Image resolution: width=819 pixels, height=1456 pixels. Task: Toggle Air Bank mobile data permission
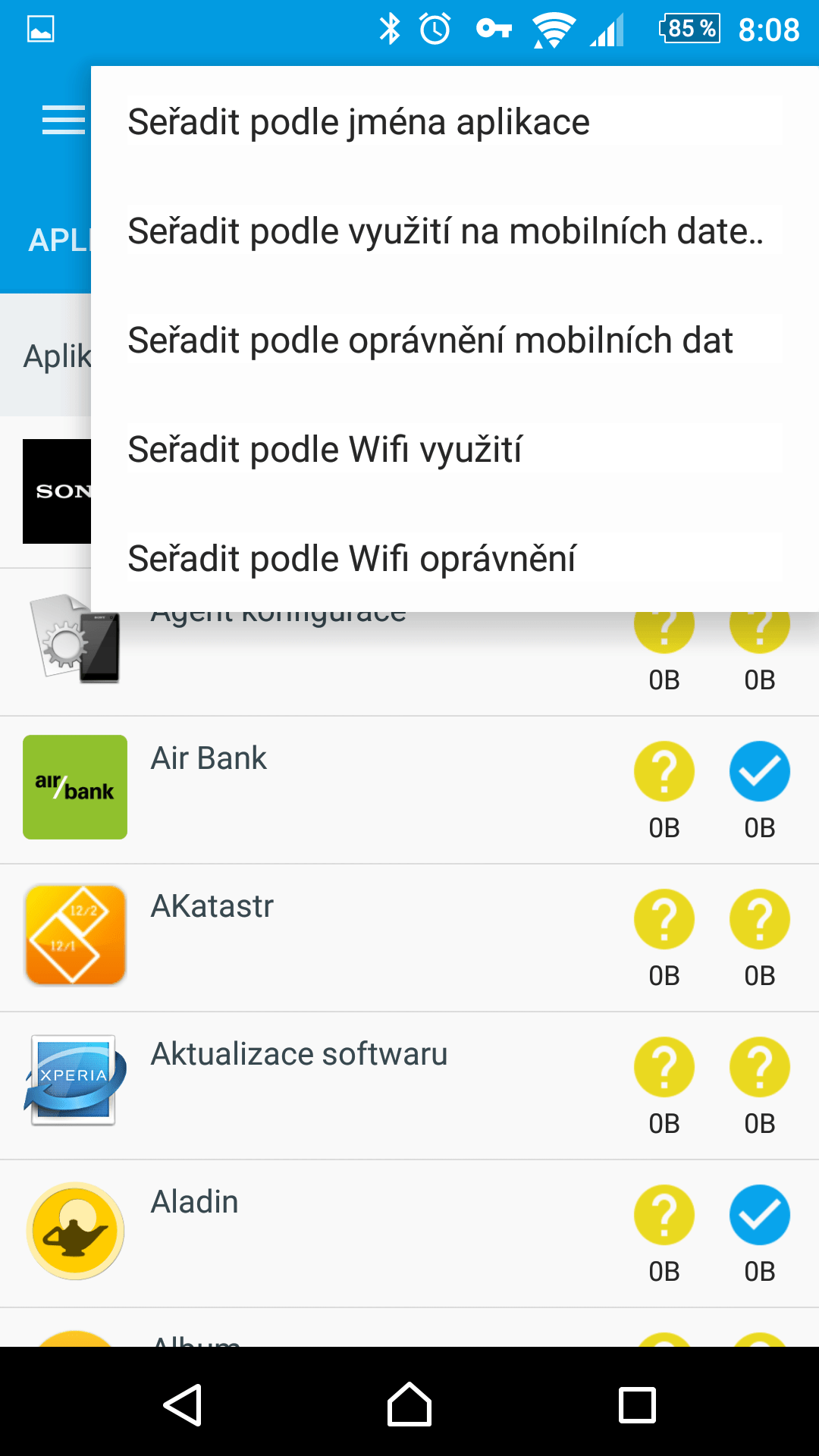click(664, 771)
